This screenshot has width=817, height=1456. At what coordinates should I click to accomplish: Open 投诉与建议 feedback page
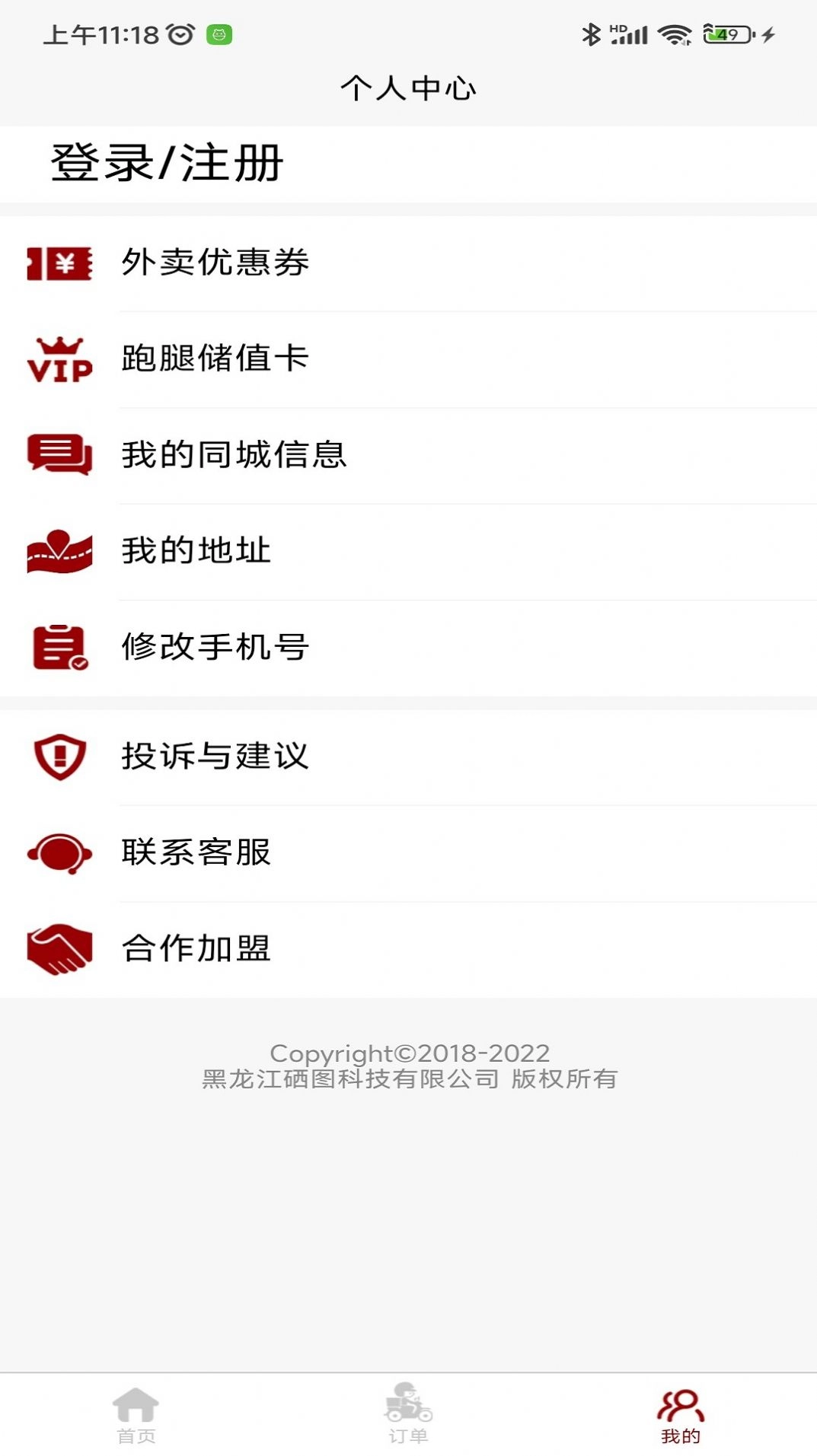coord(215,757)
